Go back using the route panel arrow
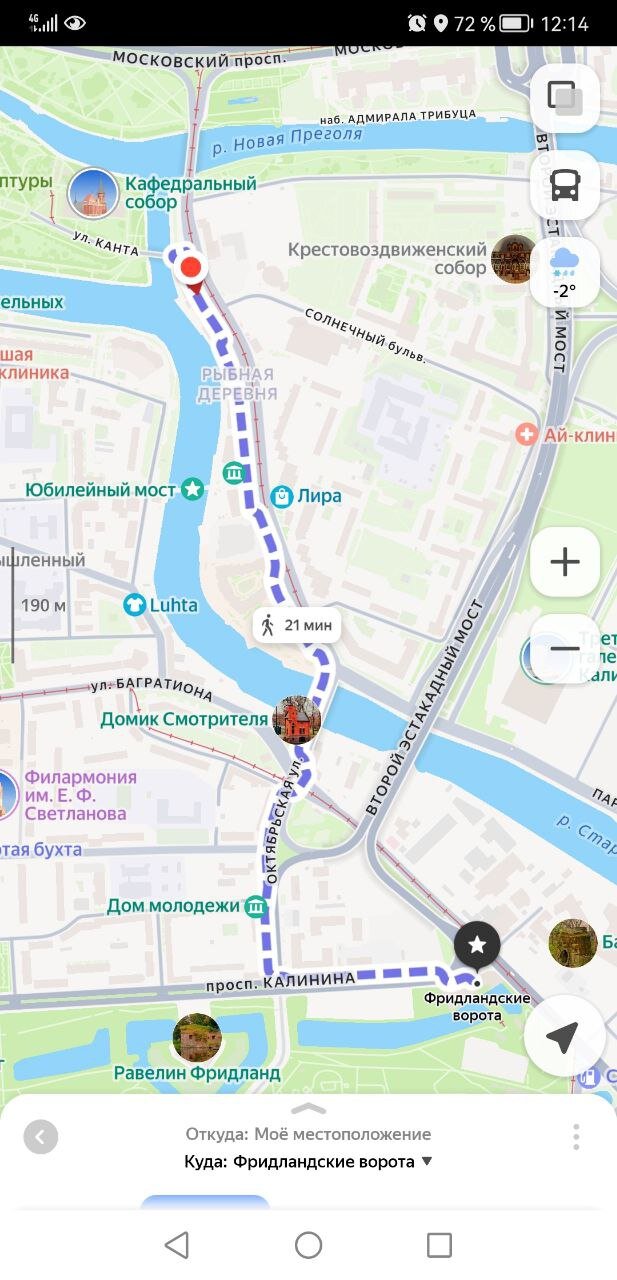Screen dimensions: 617x1280 point(41,1137)
